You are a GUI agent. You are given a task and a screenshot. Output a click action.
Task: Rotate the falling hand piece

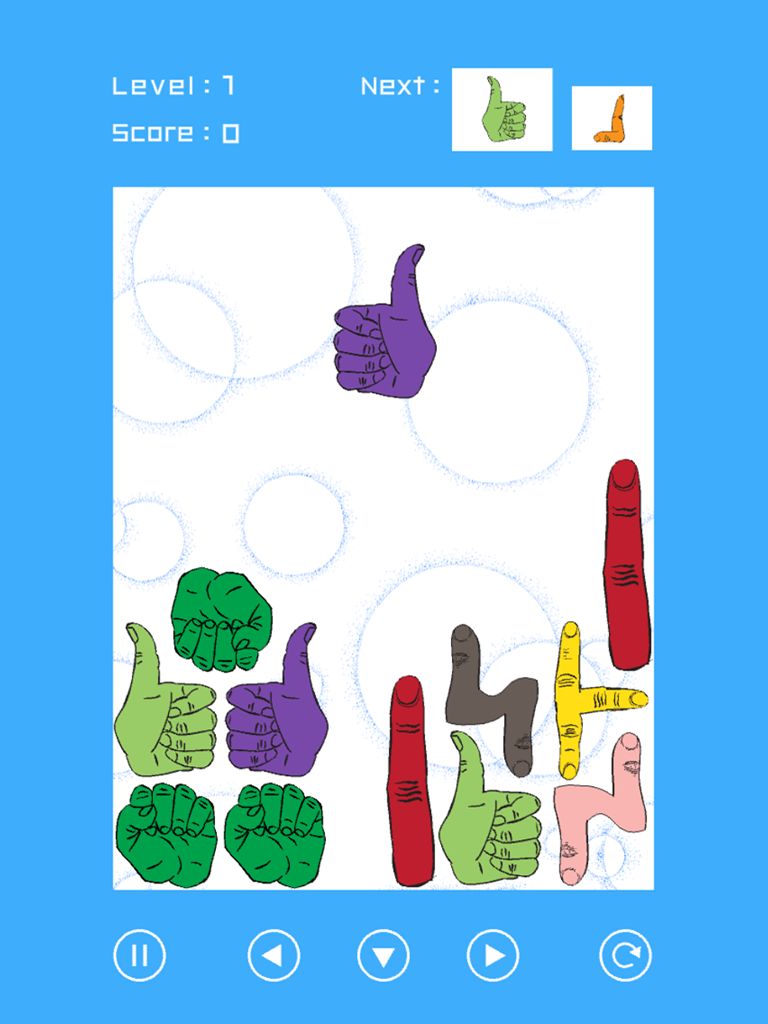[x=625, y=956]
